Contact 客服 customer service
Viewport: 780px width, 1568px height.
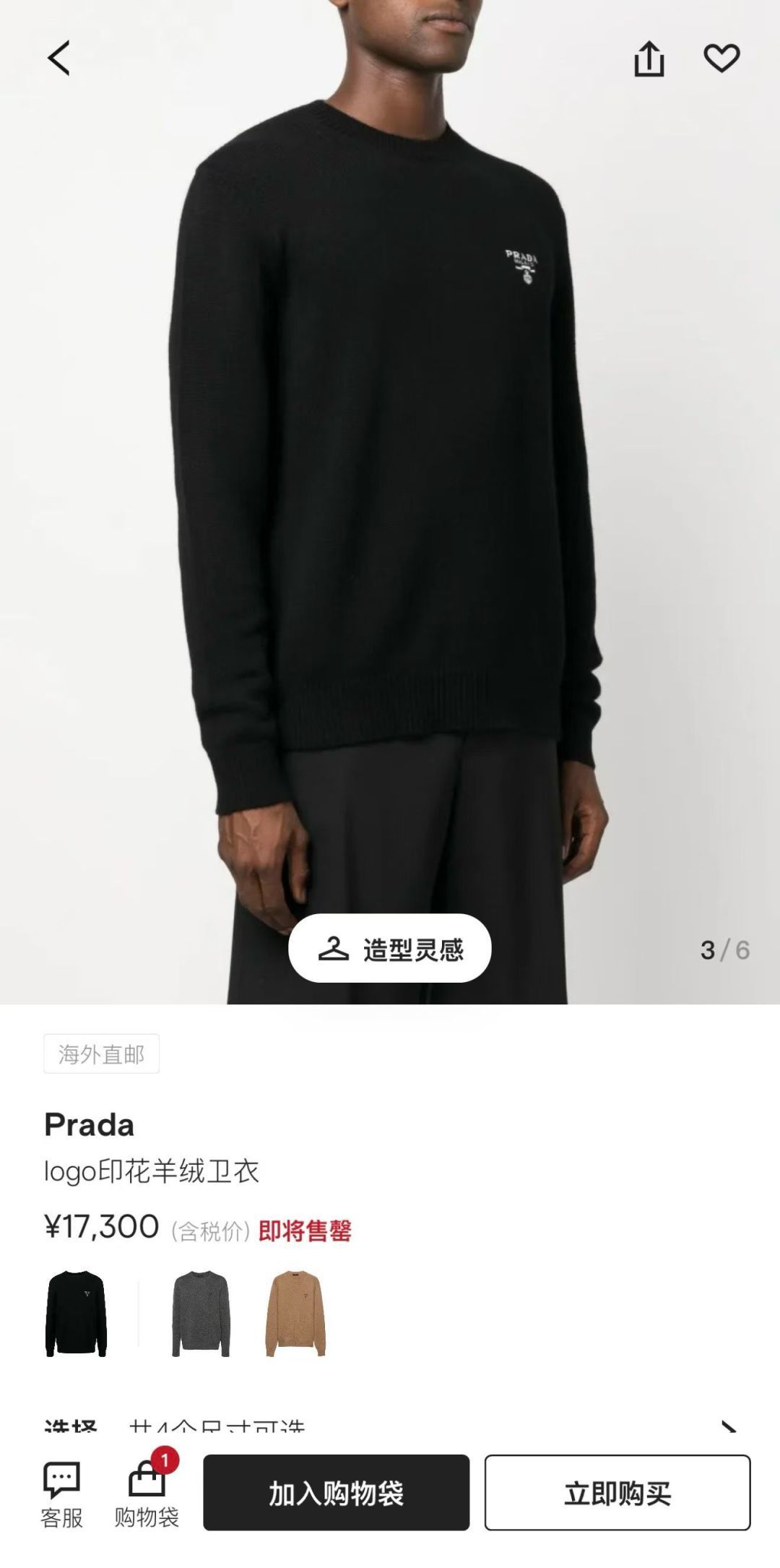tap(61, 1494)
